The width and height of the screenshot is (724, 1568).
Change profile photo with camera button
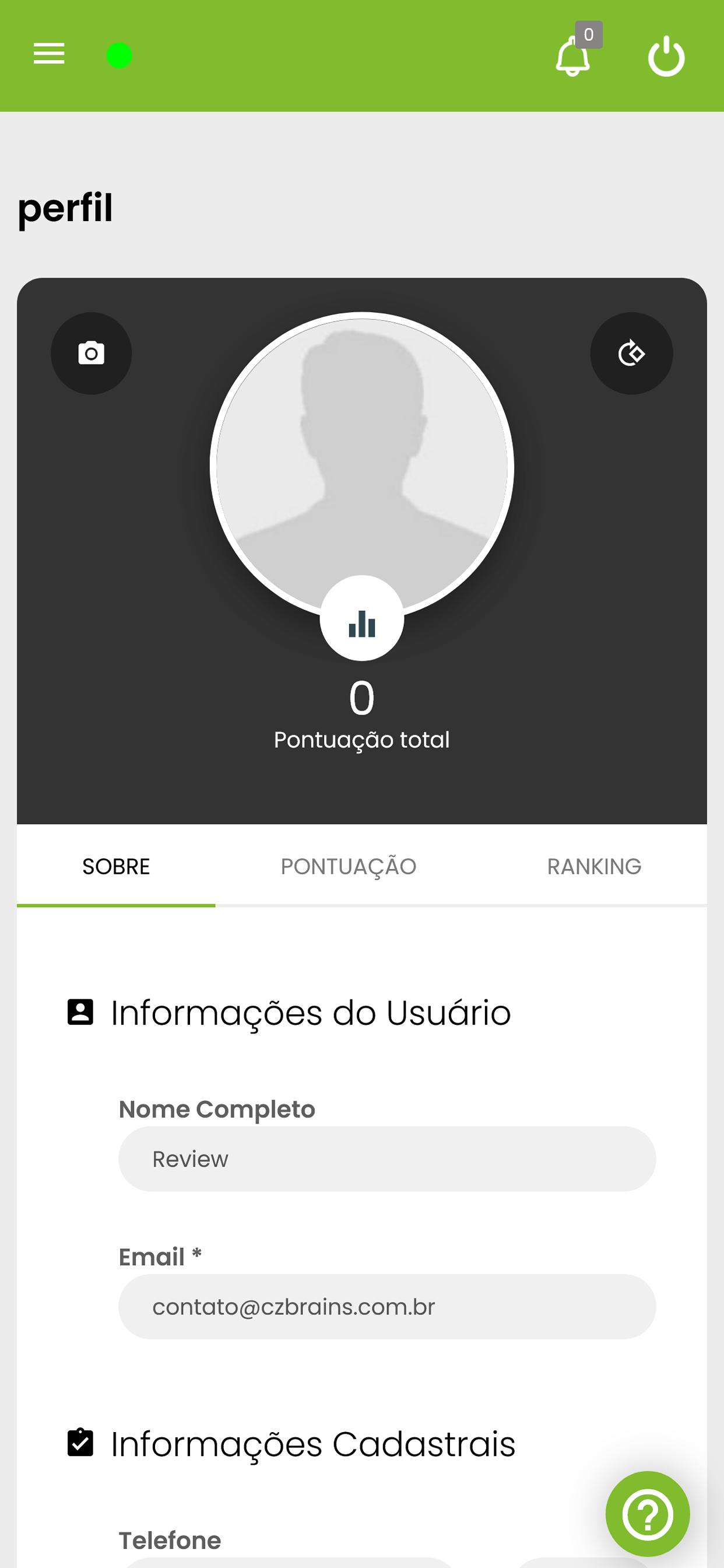tap(92, 353)
